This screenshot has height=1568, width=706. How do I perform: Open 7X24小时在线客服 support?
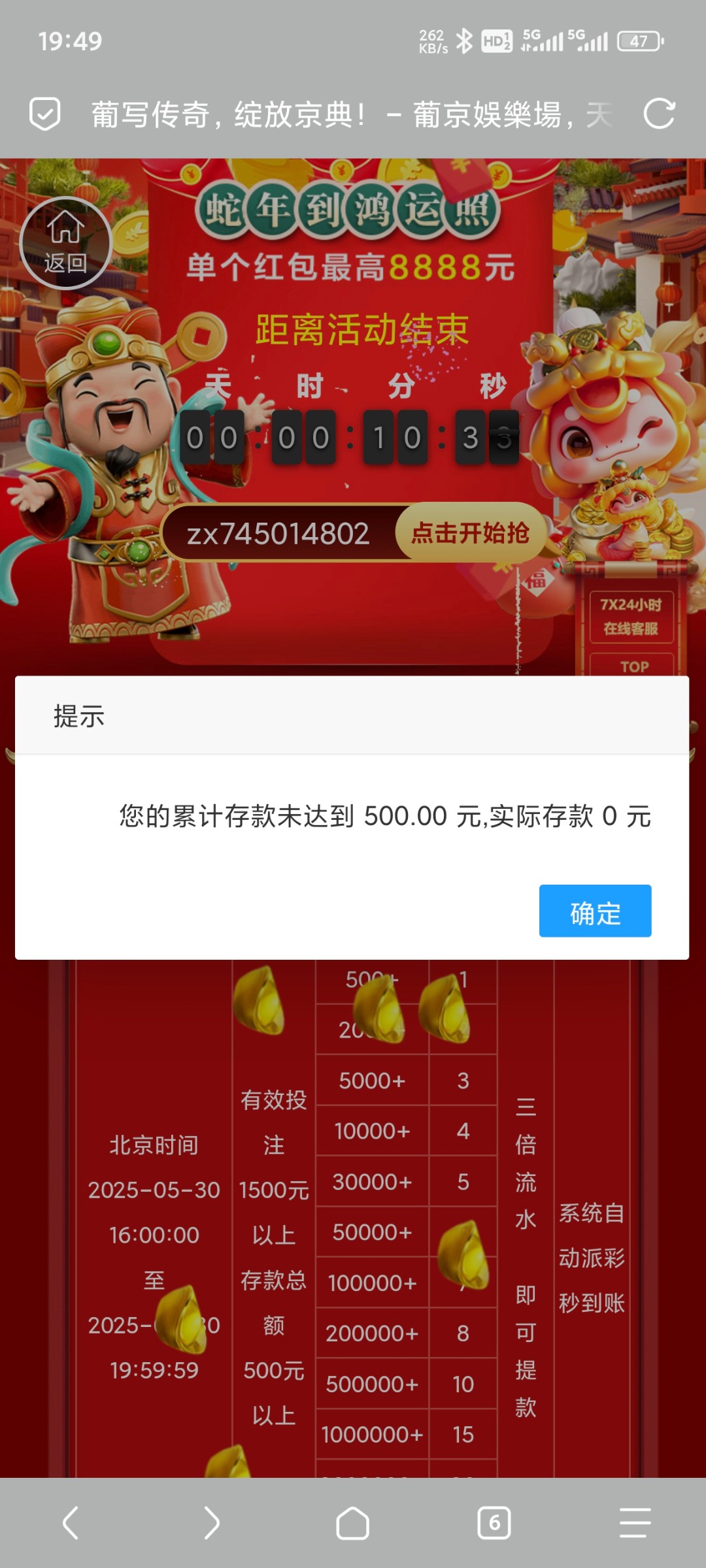[x=631, y=617]
